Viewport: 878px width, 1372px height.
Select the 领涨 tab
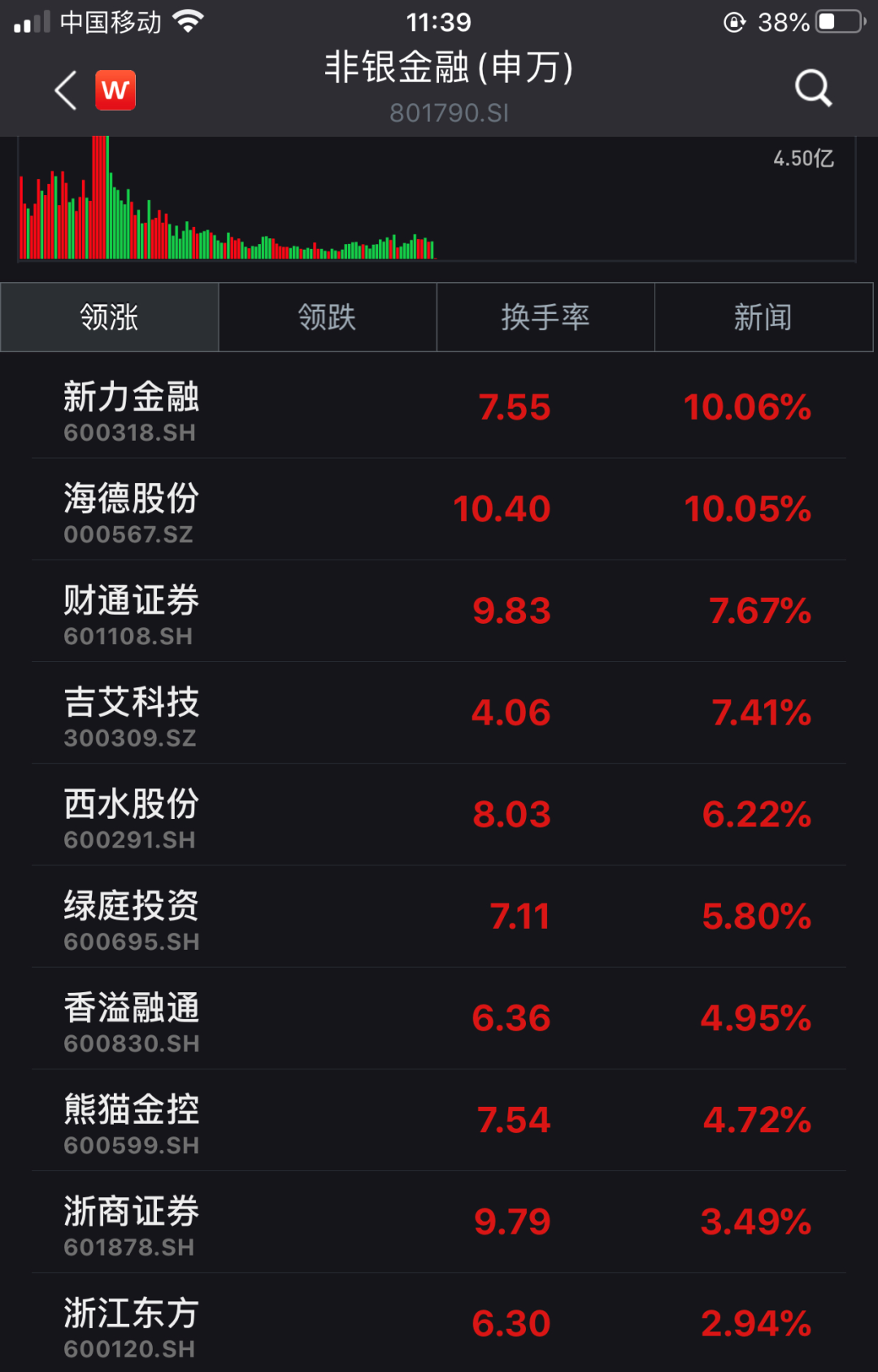click(110, 317)
